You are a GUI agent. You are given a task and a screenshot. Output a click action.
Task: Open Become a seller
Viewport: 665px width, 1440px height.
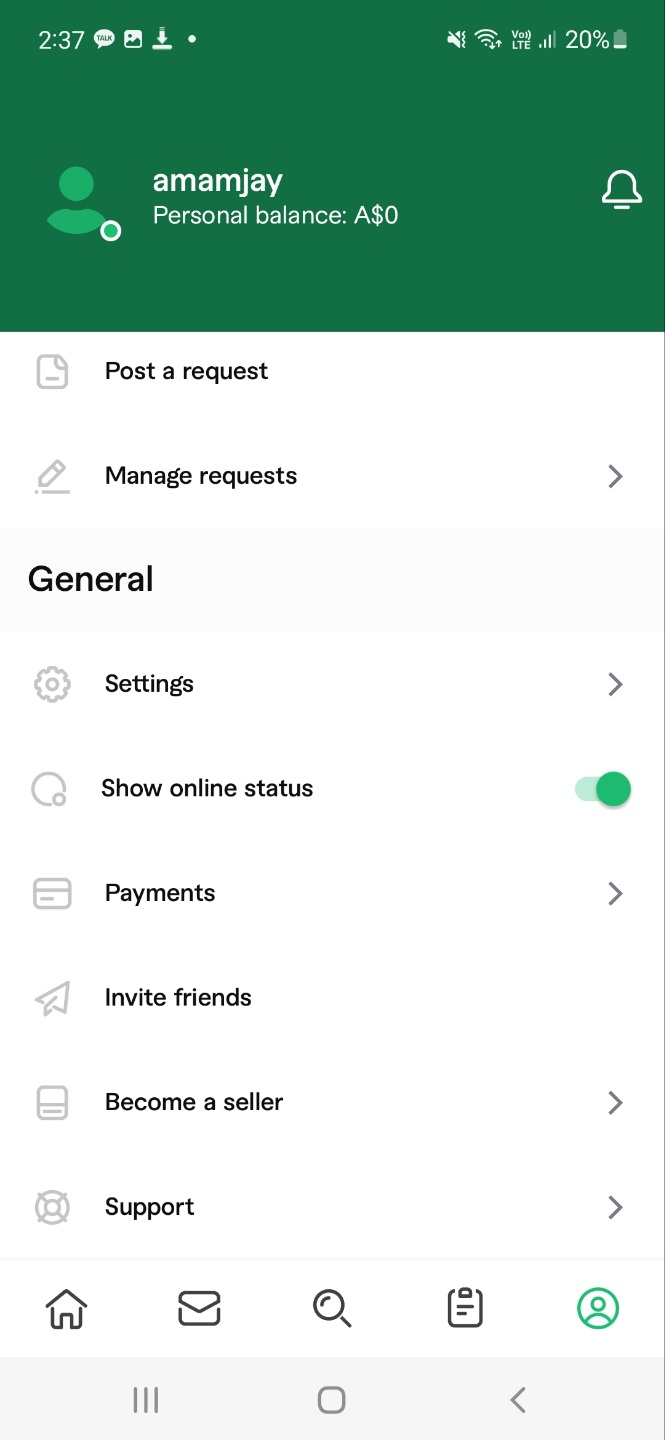(x=332, y=1102)
